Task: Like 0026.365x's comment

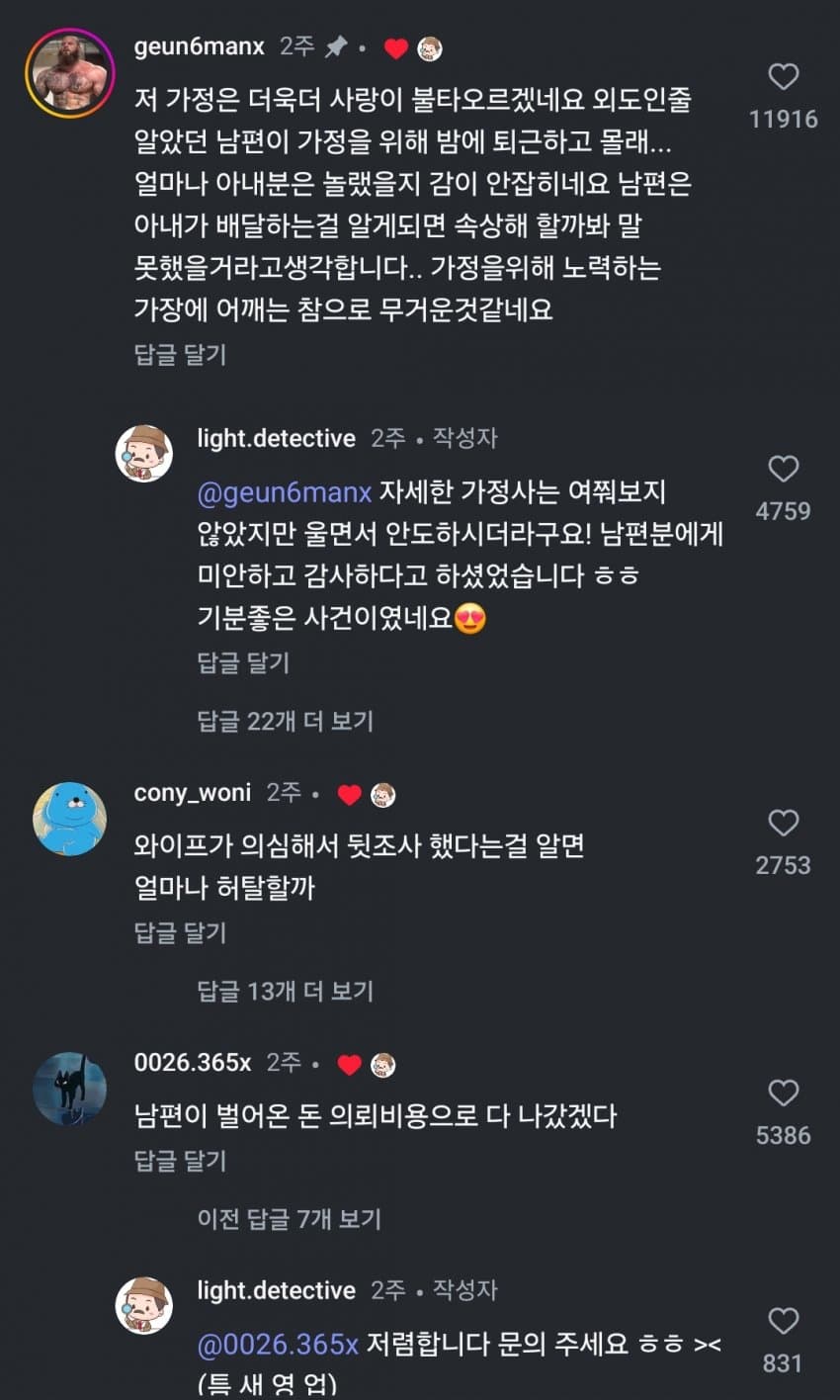Action: coord(783,1093)
